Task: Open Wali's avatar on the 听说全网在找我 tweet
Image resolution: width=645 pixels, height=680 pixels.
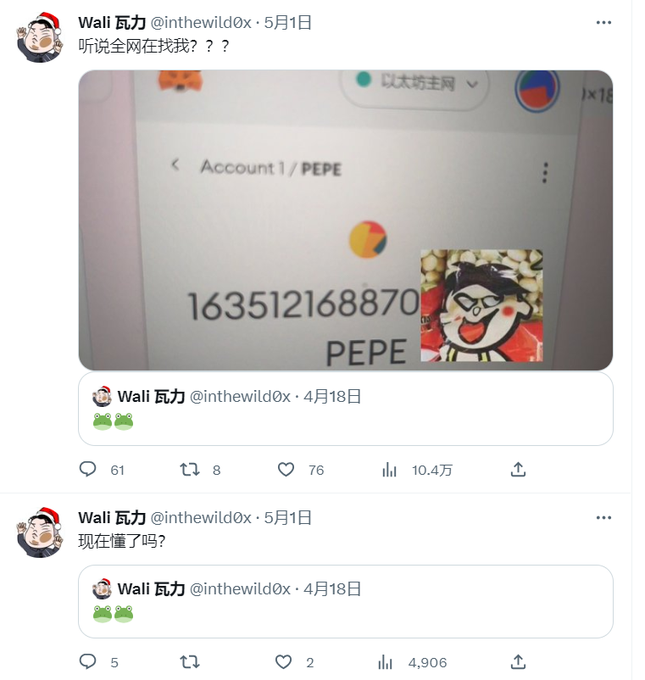Action: (41, 38)
